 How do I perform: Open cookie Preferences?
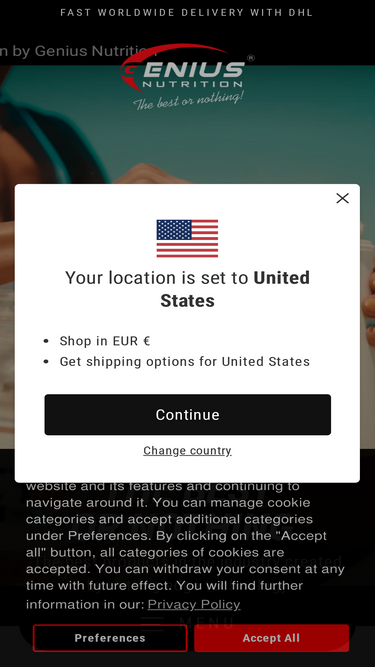pos(110,638)
